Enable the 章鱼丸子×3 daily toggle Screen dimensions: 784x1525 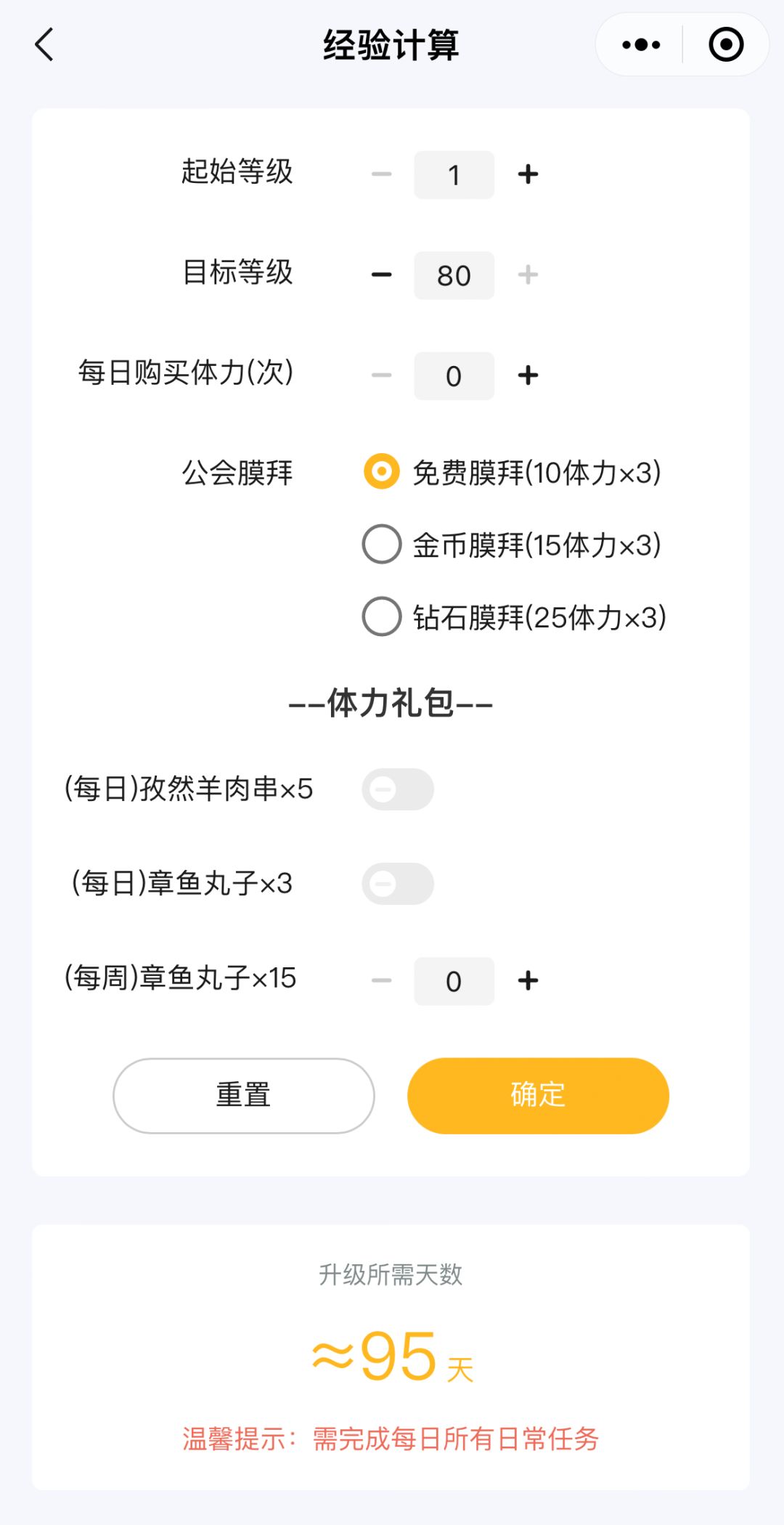[397, 883]
